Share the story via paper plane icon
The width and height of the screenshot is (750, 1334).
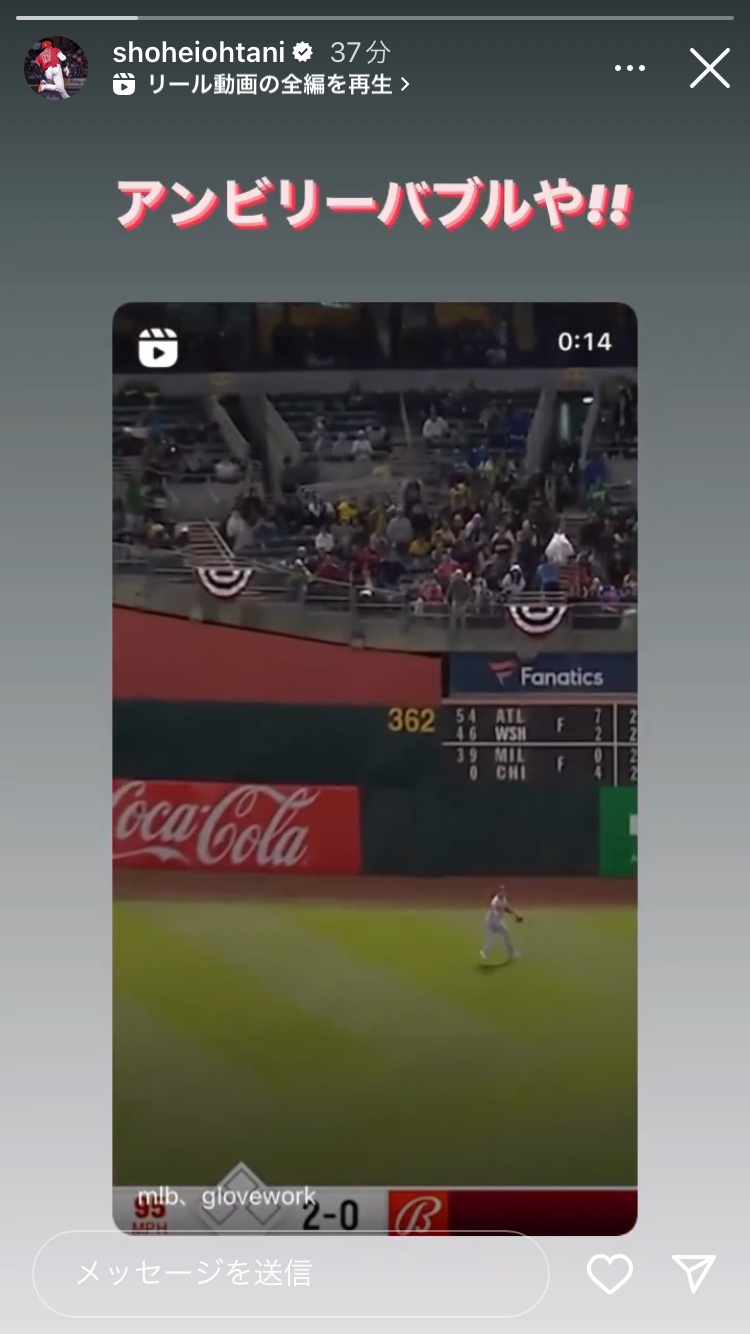tap(694, 1273)
